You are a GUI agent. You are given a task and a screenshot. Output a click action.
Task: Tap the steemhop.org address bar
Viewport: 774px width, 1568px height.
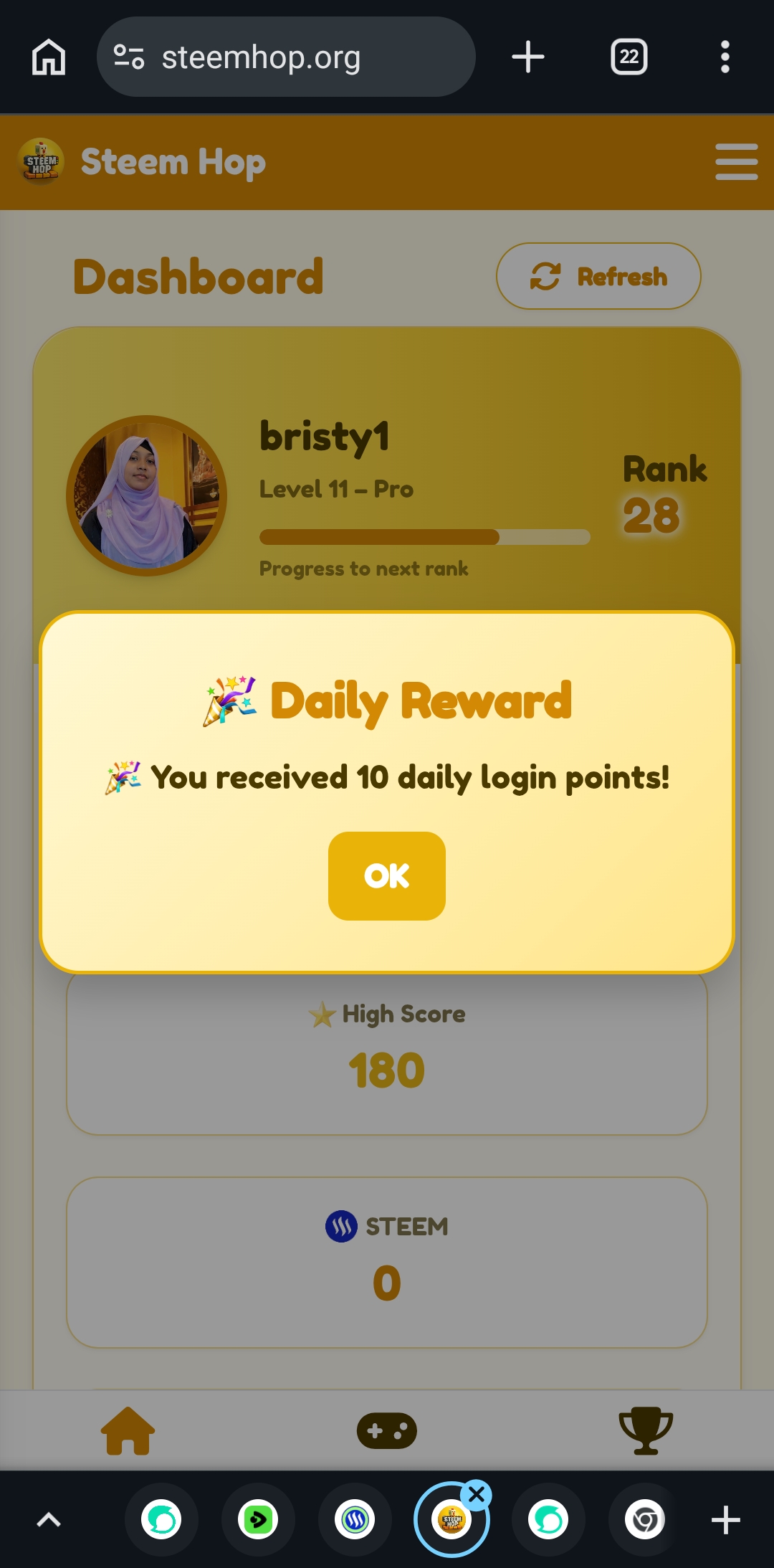tap(286, 57)
